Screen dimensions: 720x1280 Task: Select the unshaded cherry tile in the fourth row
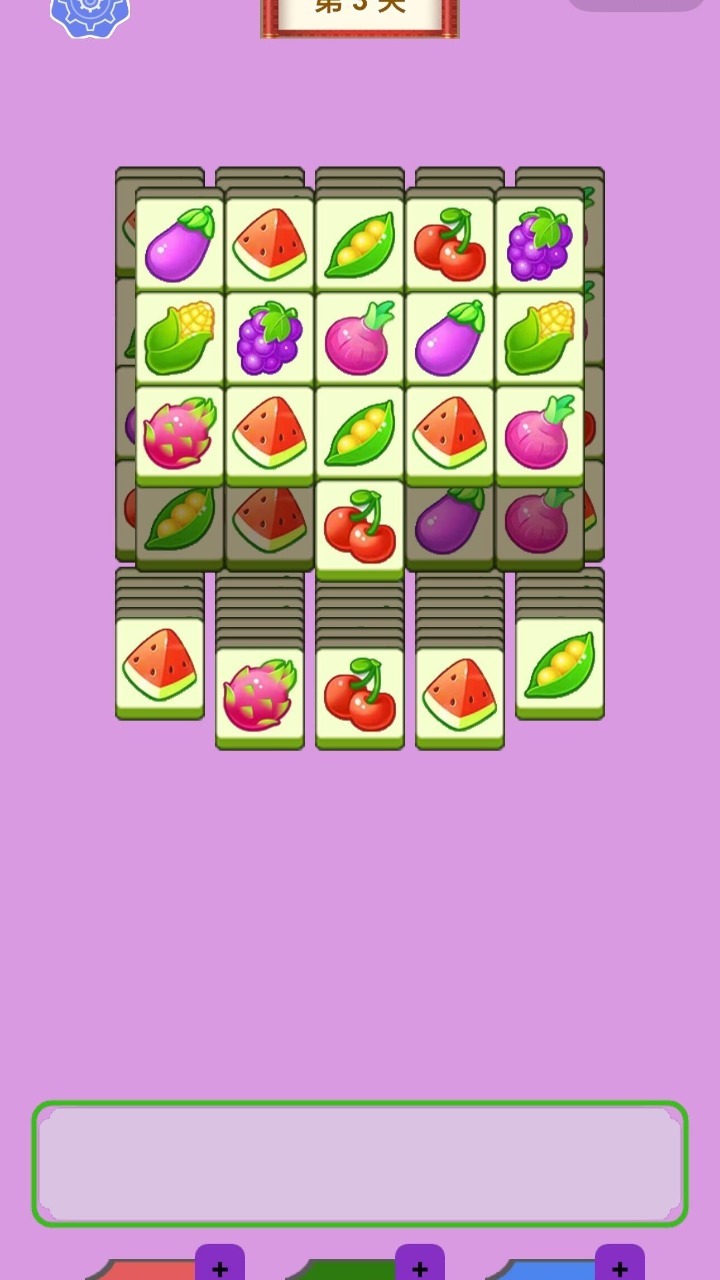click(x=360, y=527)
